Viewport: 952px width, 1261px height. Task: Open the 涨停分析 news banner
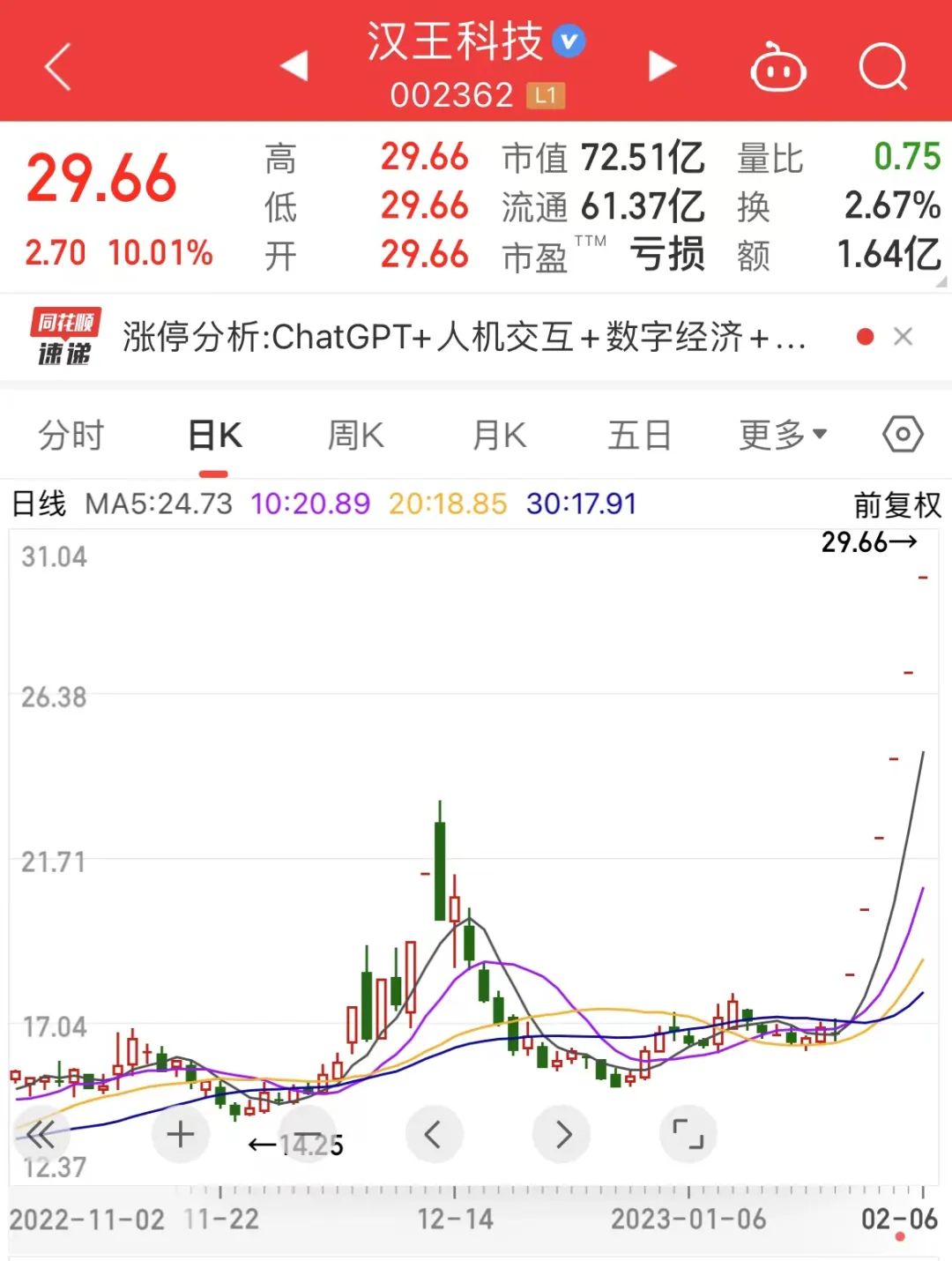point(464,337)
